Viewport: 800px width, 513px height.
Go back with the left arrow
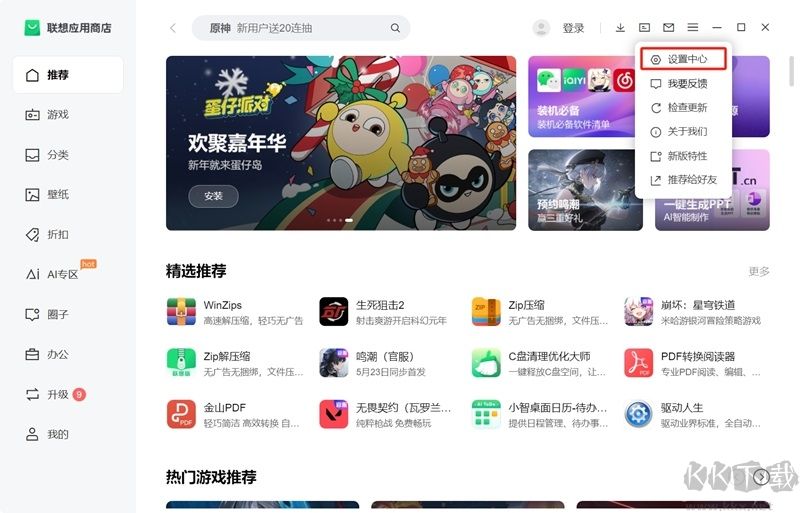pyautogui.click(x=172, y=28)
